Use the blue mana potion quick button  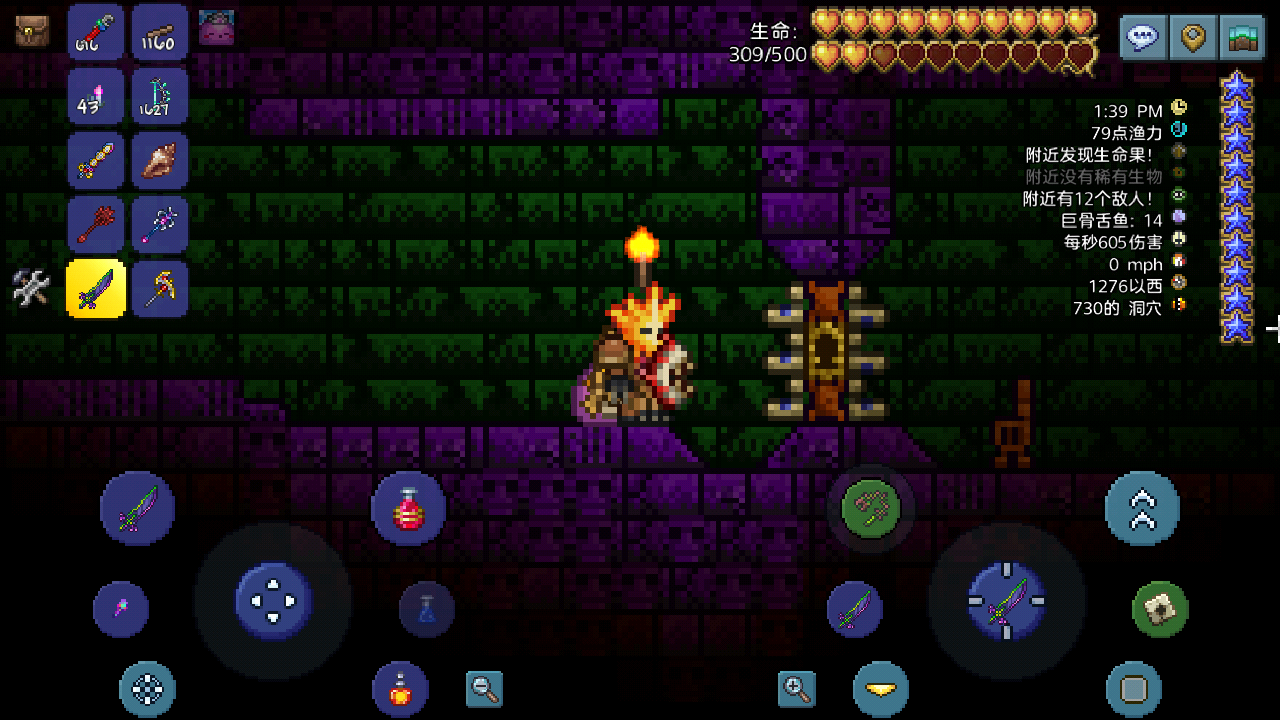pyautogui.click(x=427, y=609)
